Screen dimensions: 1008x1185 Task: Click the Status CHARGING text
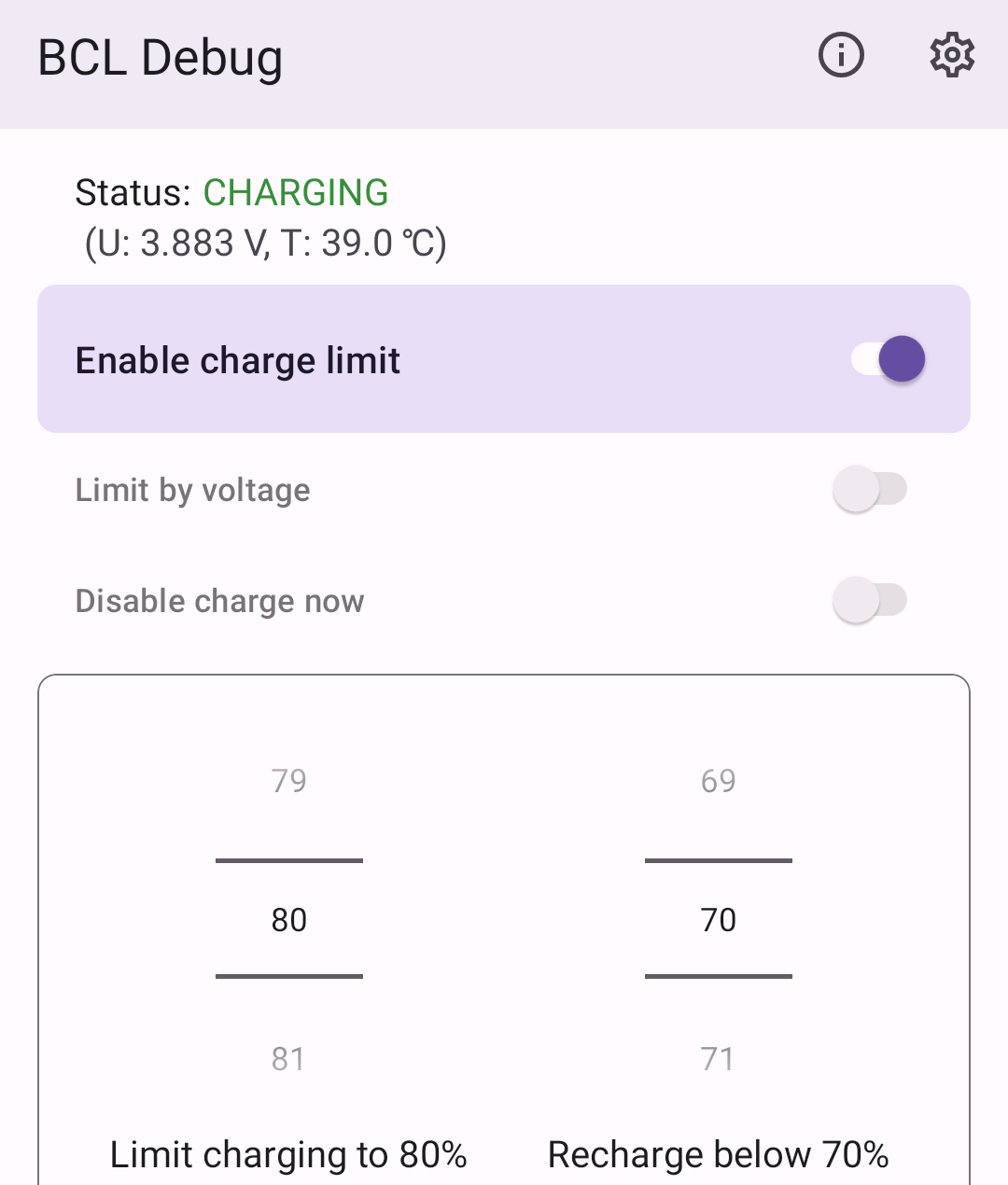tap(297, 193)
